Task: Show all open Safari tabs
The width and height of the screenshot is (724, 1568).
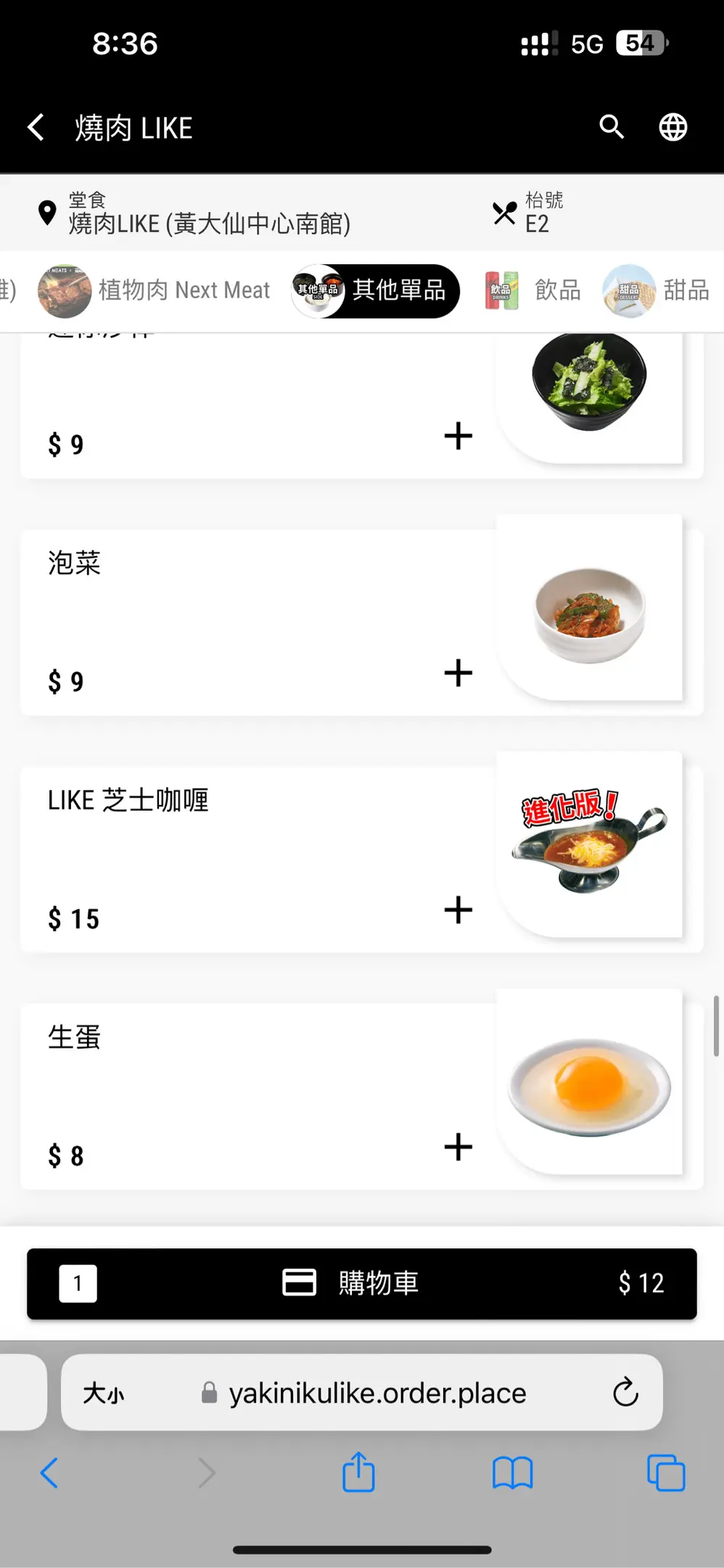Action: 665,1474
